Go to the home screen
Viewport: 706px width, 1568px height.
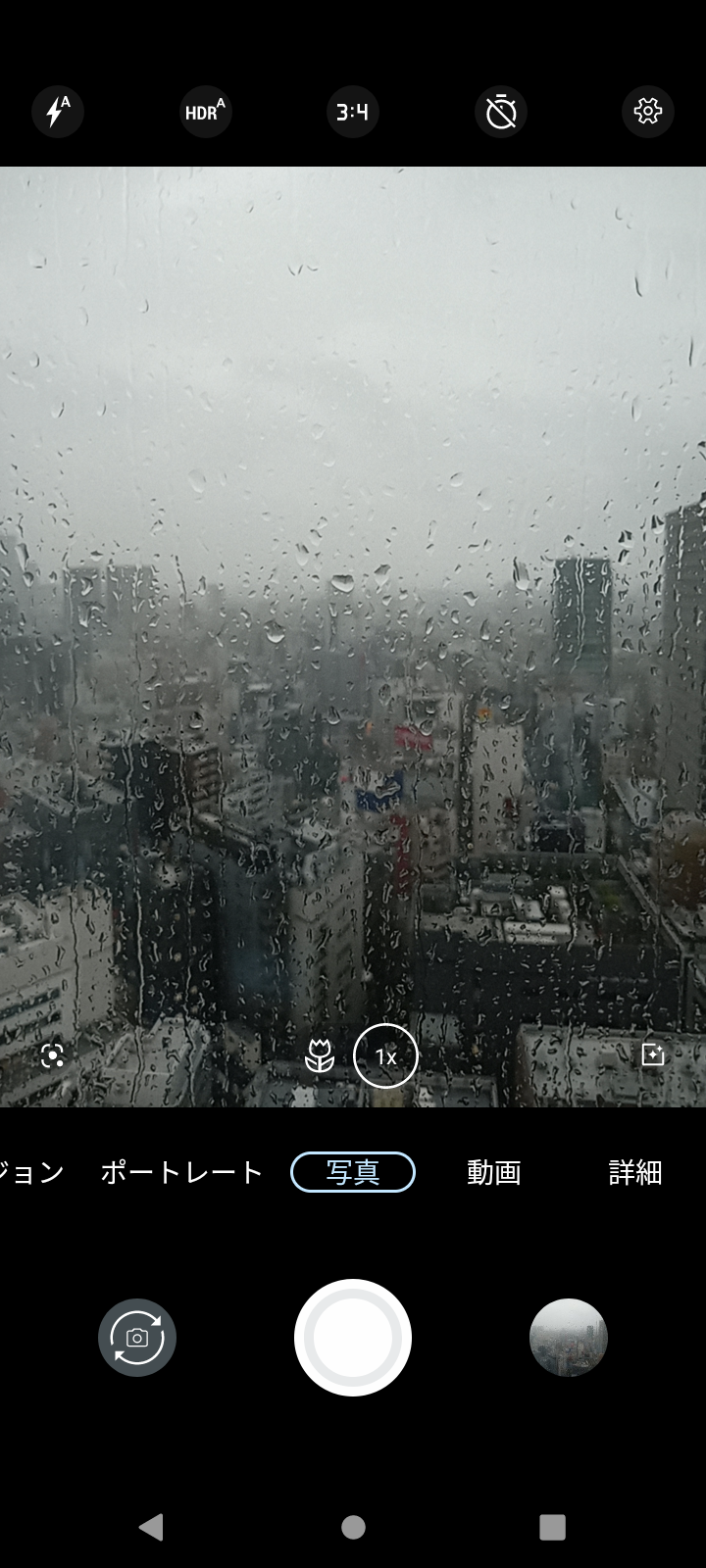coord(353,1527)
